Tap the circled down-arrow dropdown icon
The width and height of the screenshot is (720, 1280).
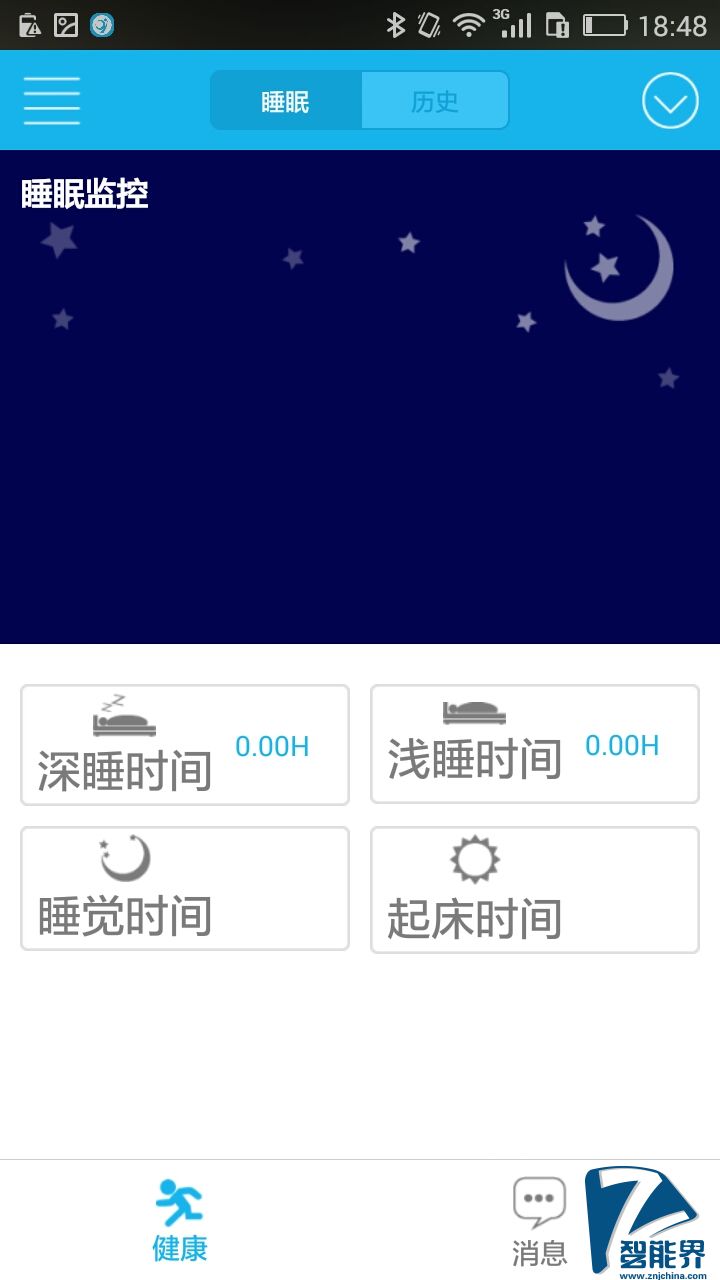[x=669, y=101]
